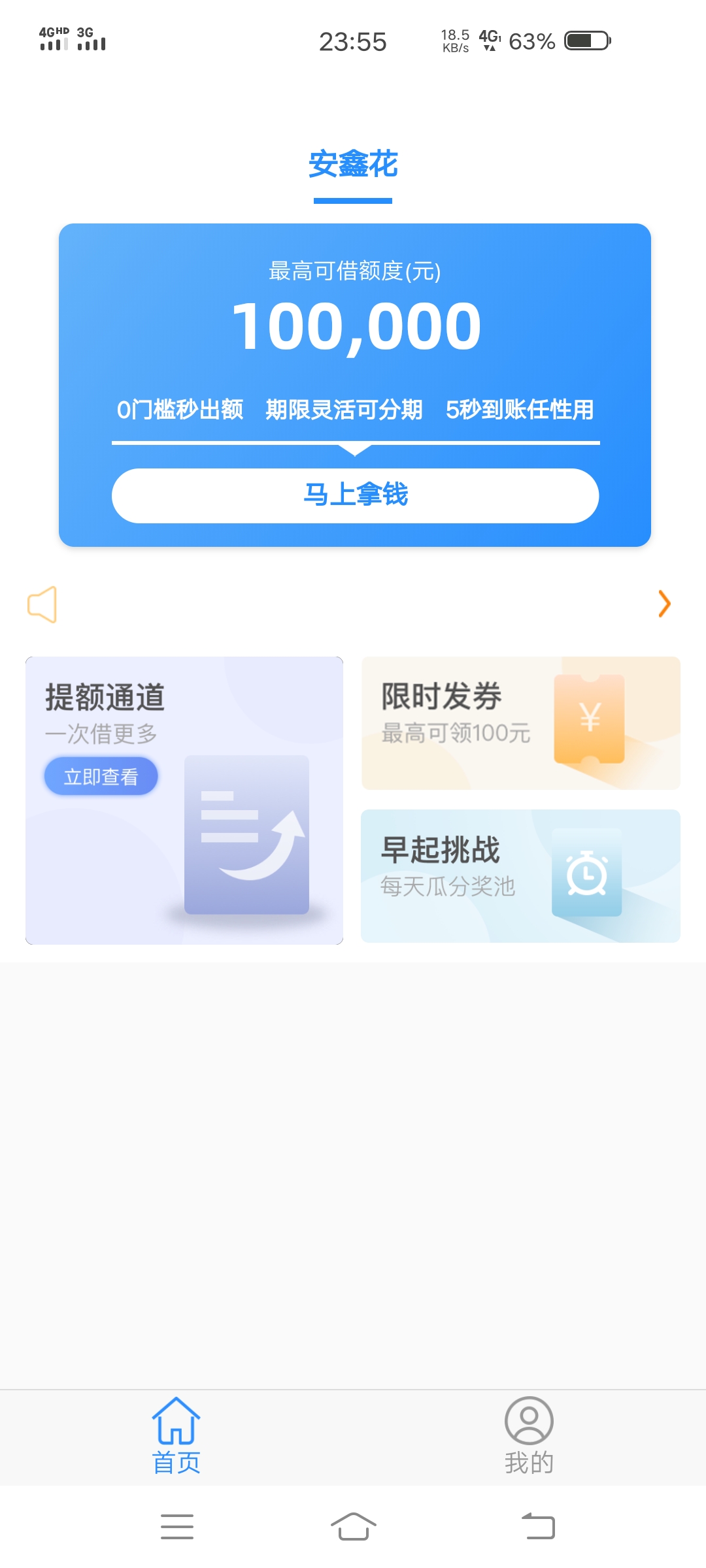The height and width of the screenshot is (1568, 706).
Task: Tap the 马上拿钱 button
Action: point(355,495)
